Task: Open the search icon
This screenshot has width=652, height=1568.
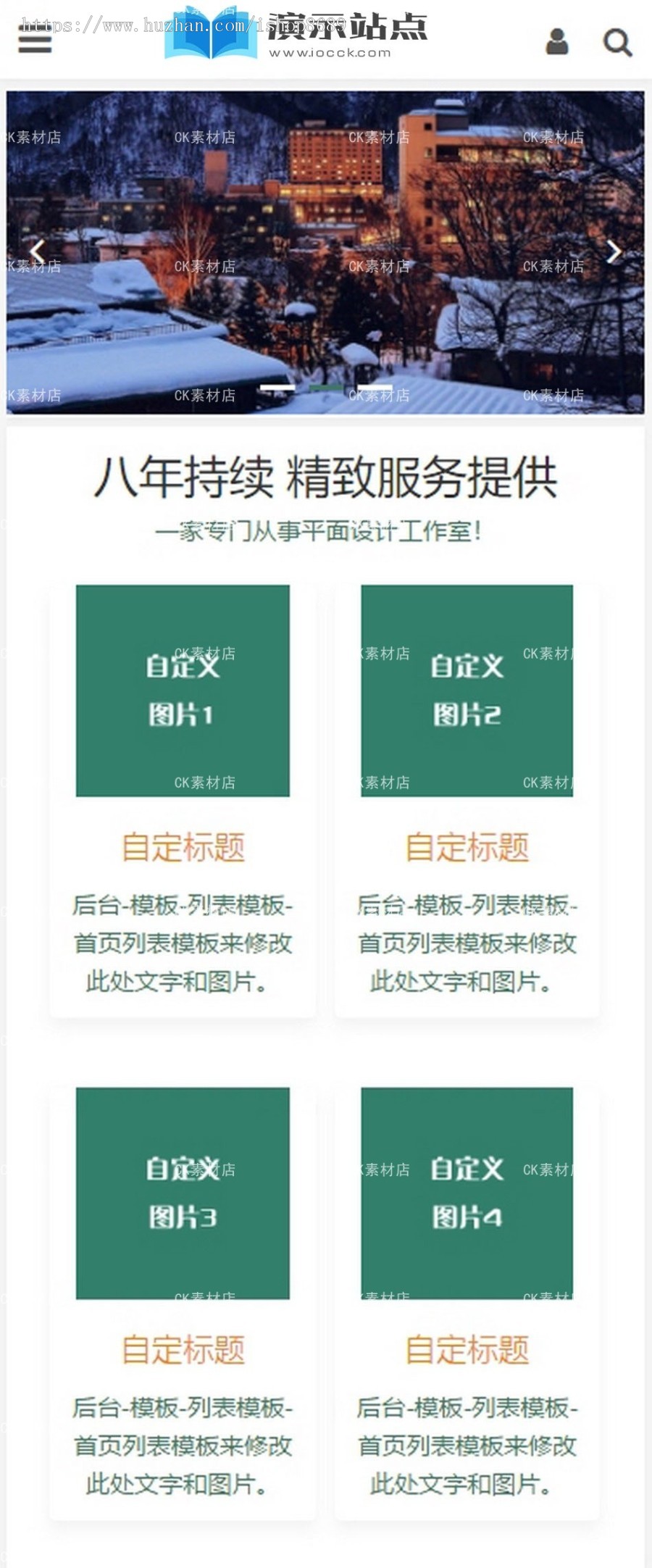Action: point(617,43)
